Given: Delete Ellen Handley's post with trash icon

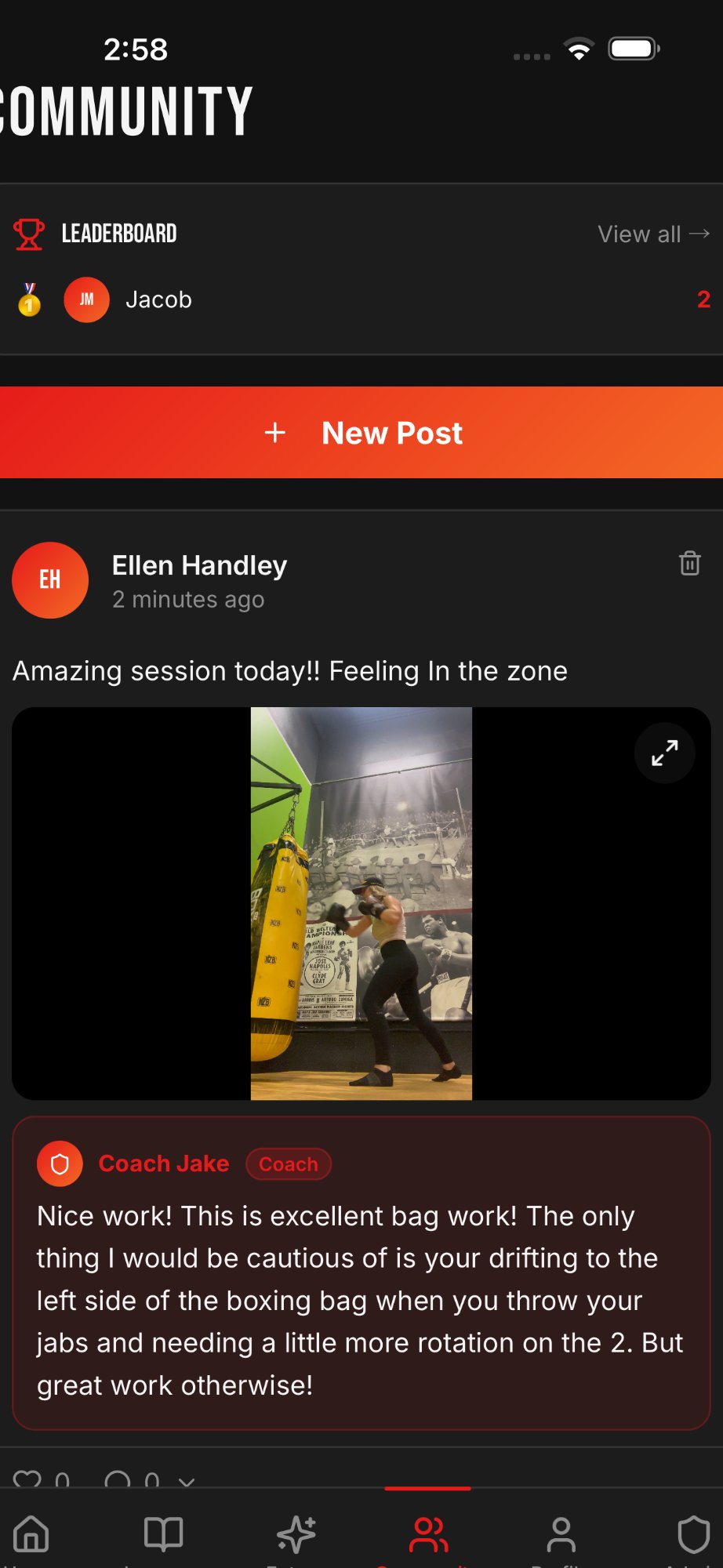Looking at the screenshot, I should pos(689,563).
